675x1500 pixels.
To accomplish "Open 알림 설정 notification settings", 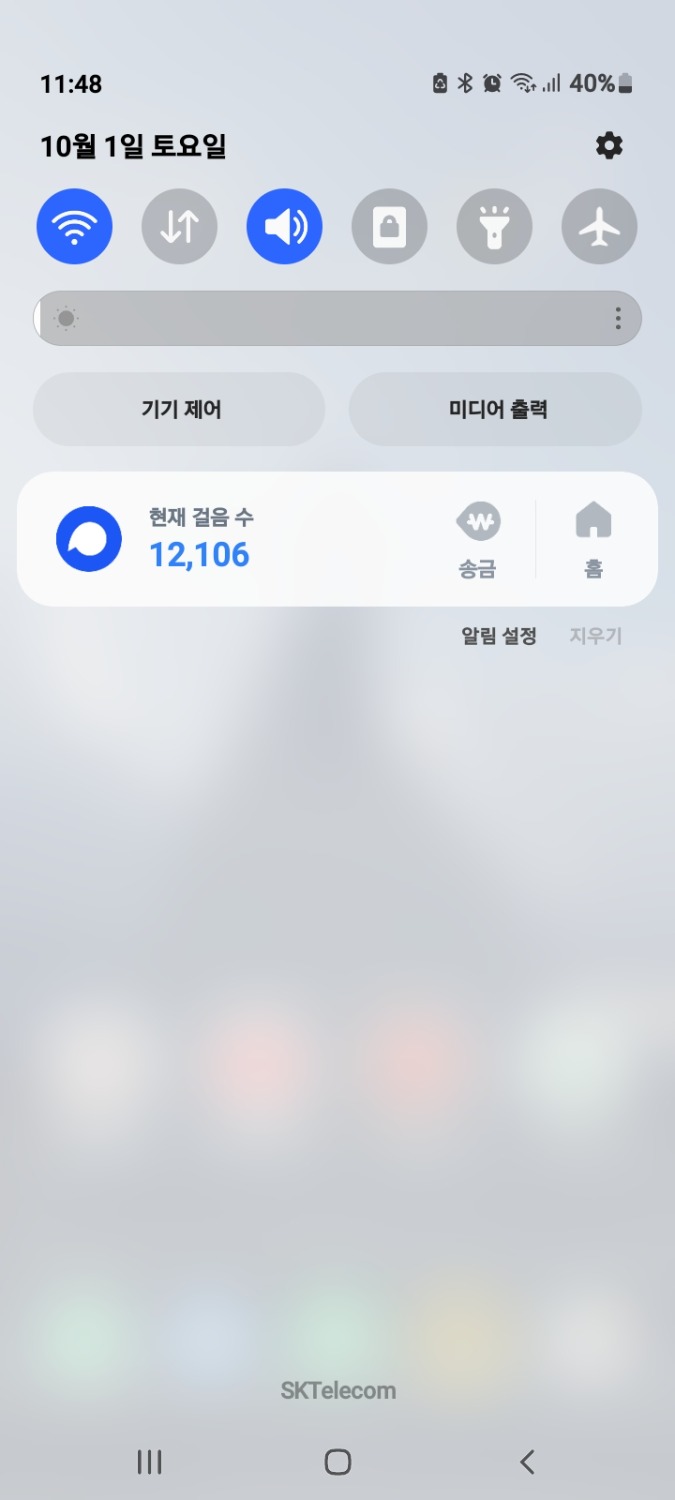I will [499, 636].
